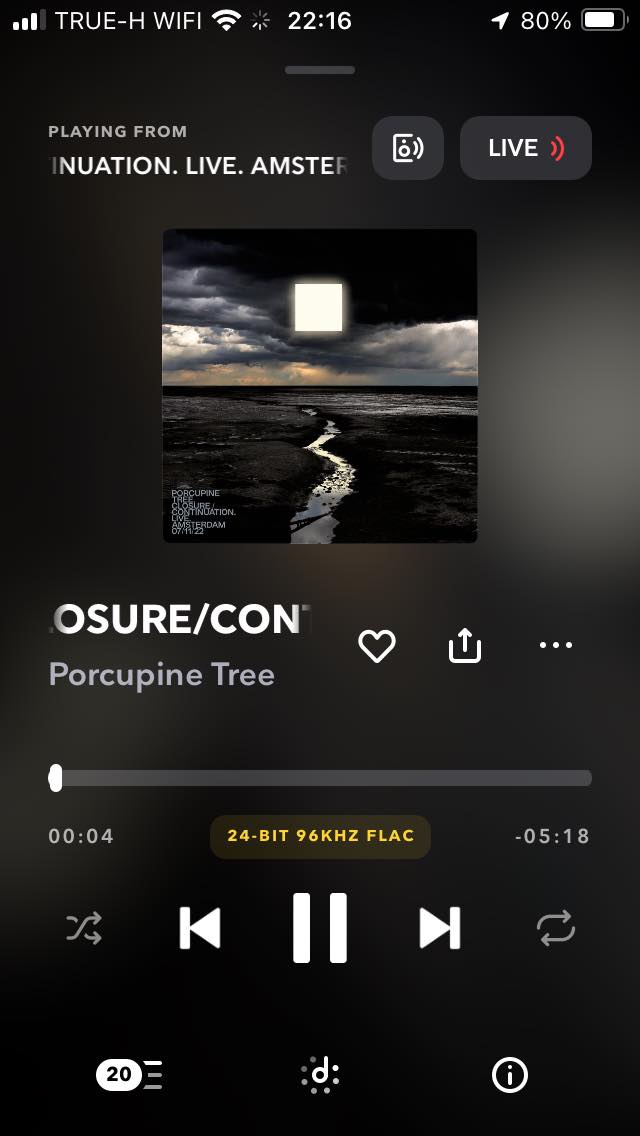Tap the handle to collapse the player
Screen dimensions: 640x1136
coord(320,70)
